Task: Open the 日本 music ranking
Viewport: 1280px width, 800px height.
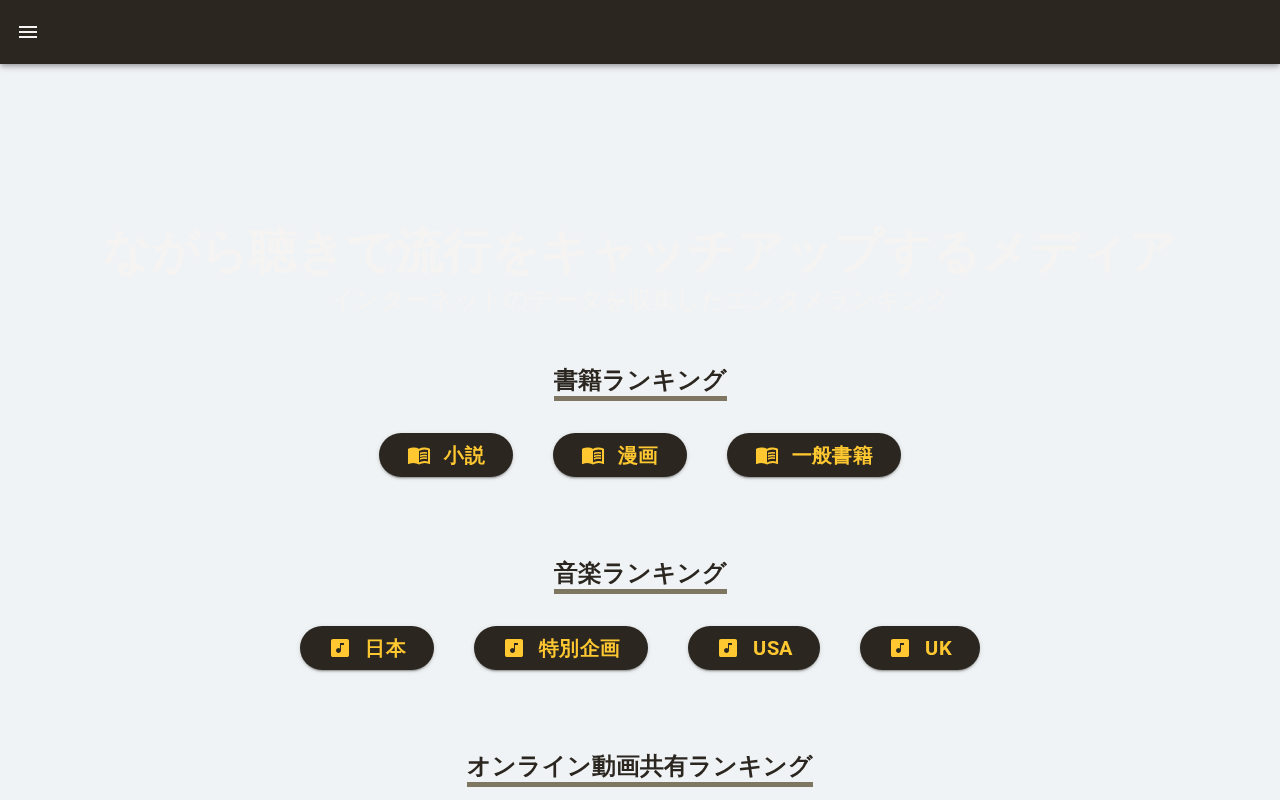Action: pos(367,648)
